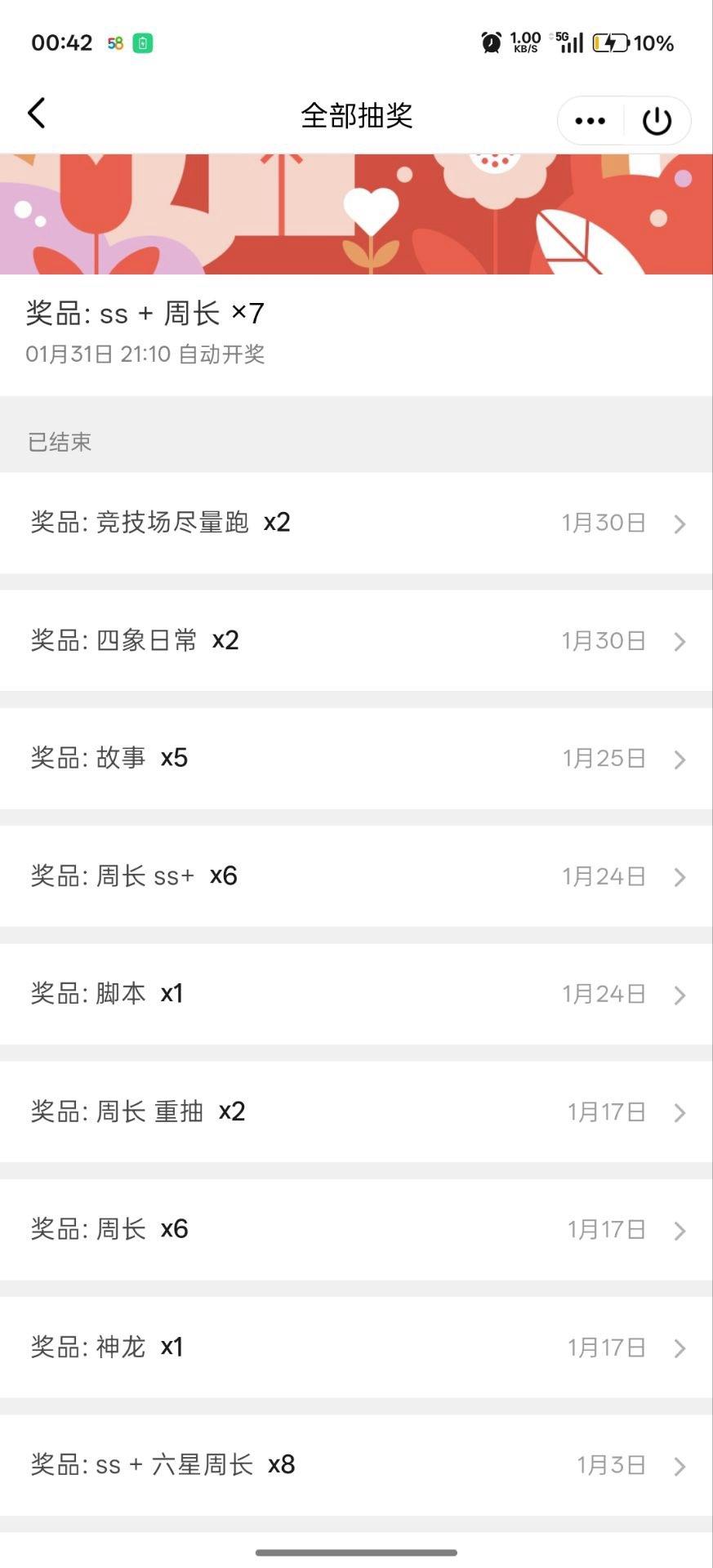Go back using the top-left arrow
The width and height of the screenshot is (713, 1568).
(x=37, y=114)
